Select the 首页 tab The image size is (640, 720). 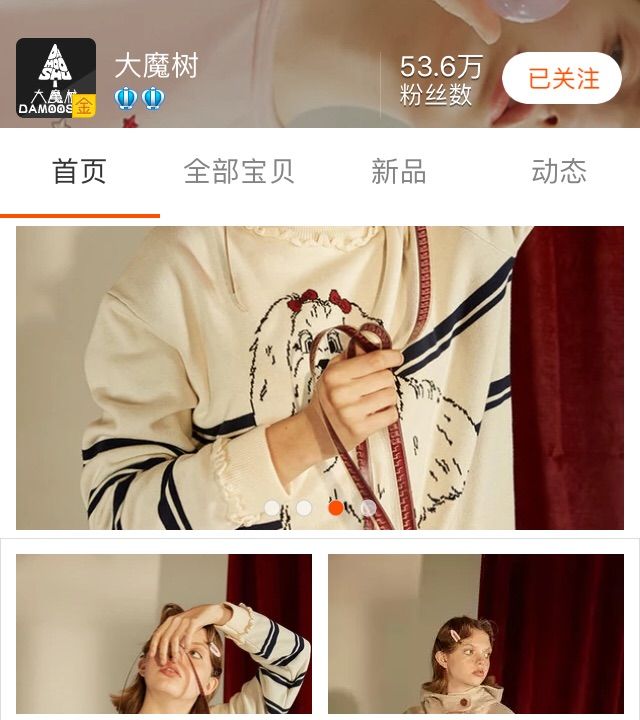(80, 172)
